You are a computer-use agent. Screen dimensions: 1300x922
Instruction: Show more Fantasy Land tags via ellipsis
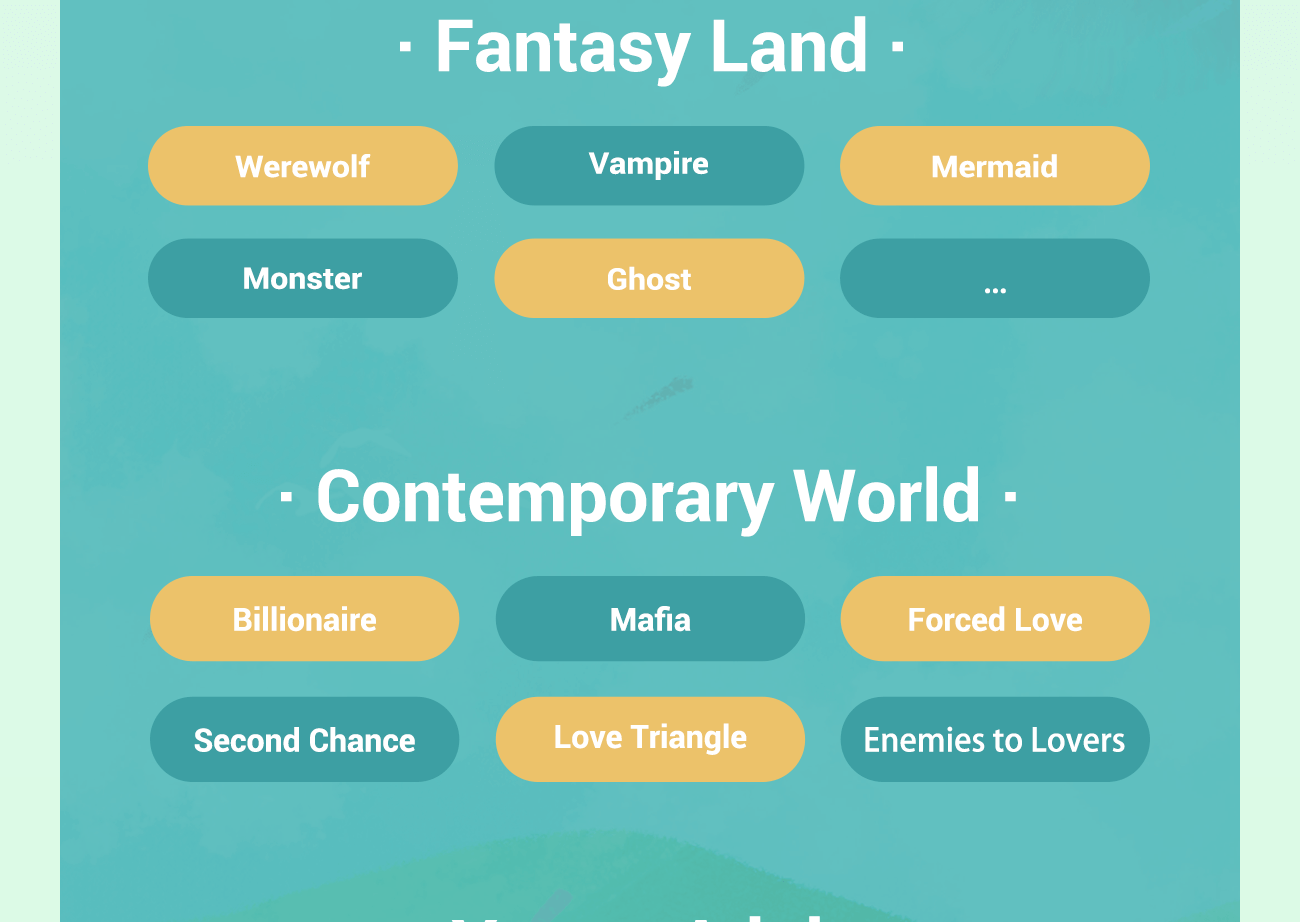995,278
